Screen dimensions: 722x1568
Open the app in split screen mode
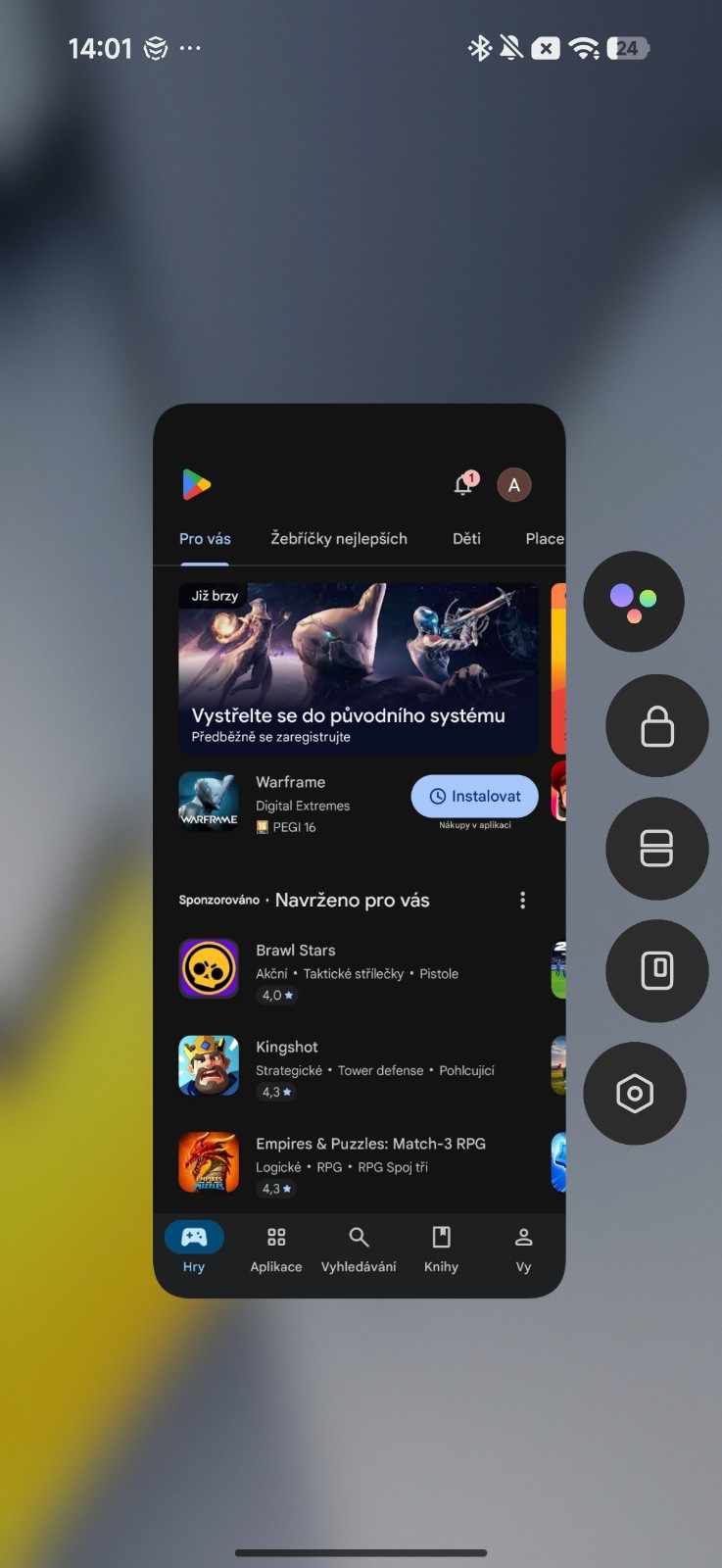(657, 849)
